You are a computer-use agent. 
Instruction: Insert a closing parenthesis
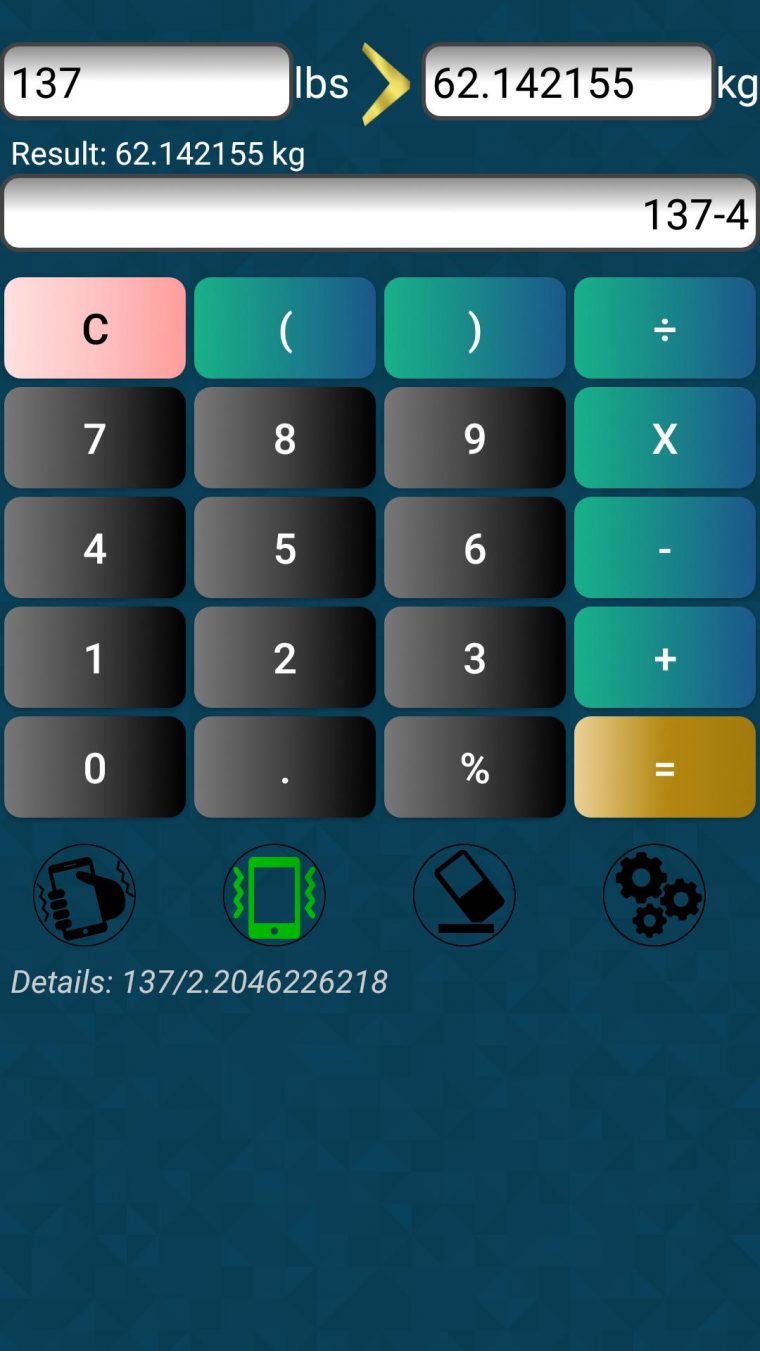tap(474, 328)
